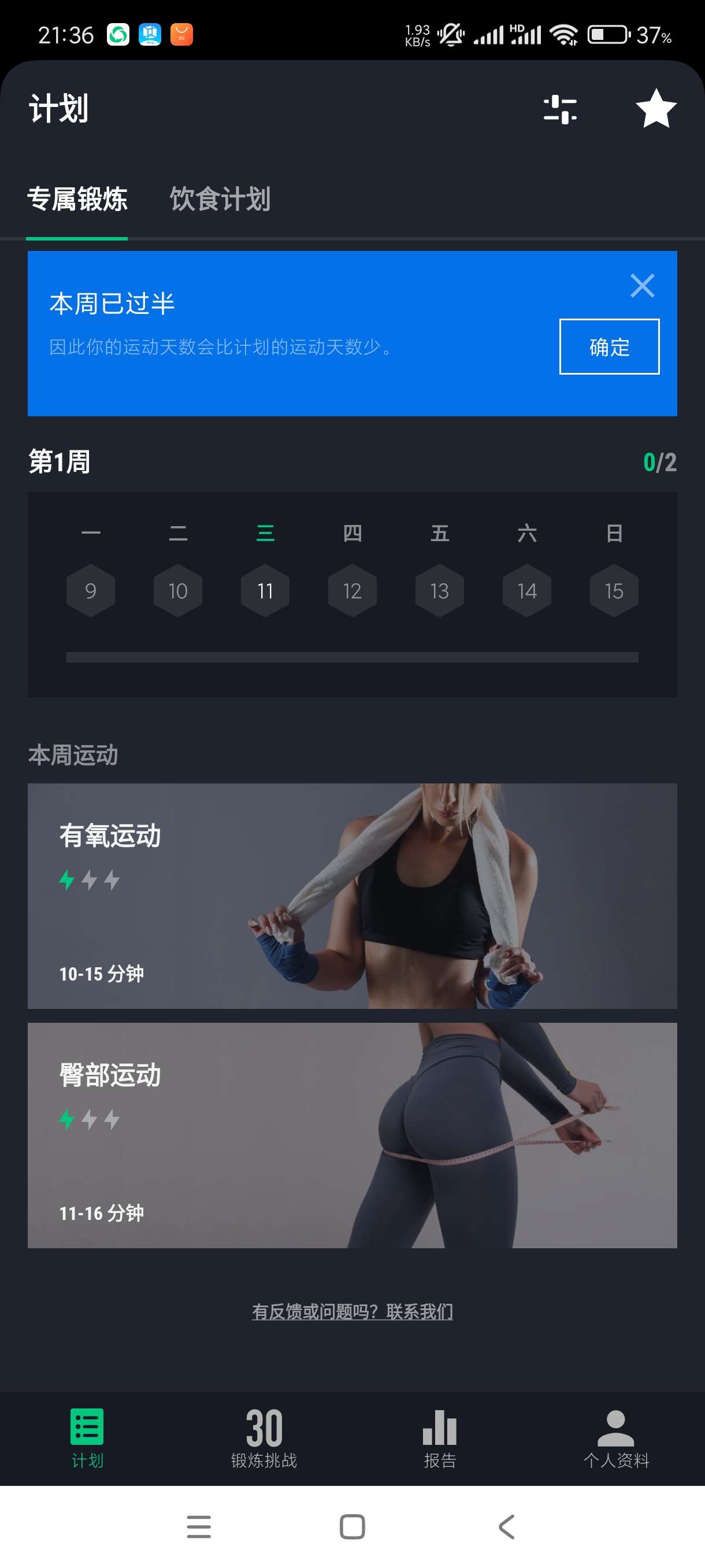Choose day 12 in the week calendar

pyautogui.click(x=352, y=590)
